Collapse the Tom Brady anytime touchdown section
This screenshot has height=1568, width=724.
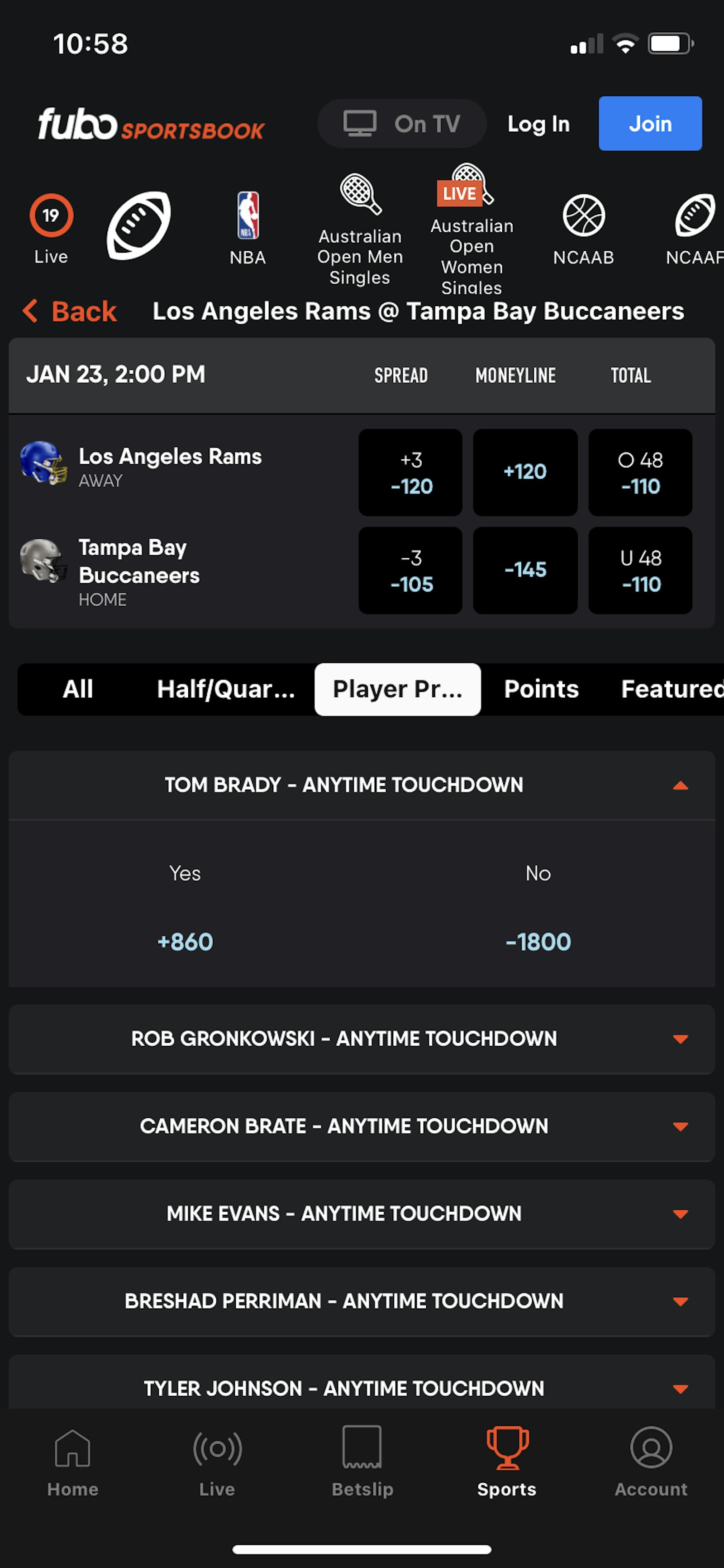pyautogui.click(x=680, y=785)
